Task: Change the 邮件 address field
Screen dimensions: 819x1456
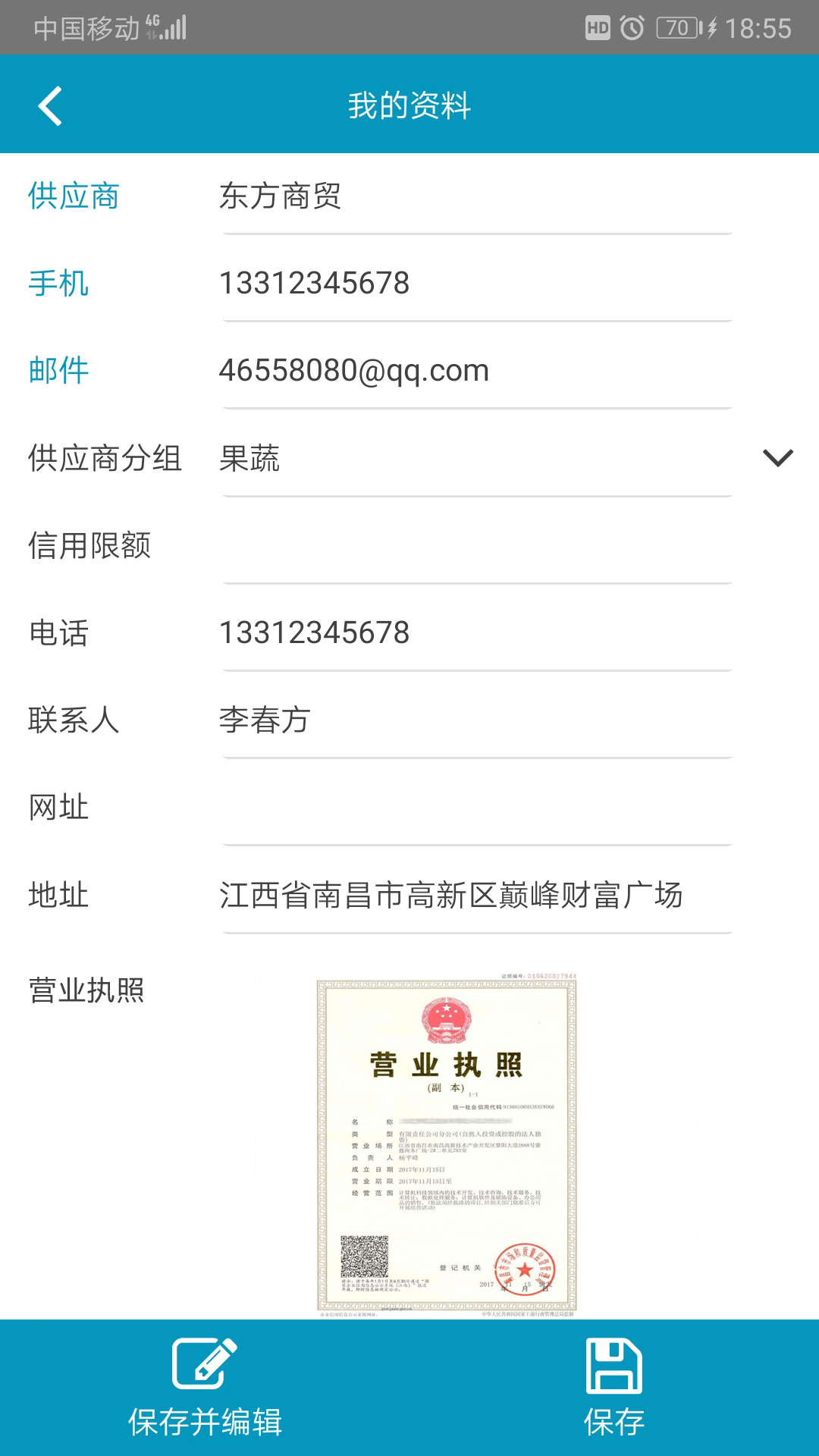Action: (x=476, y=372)
